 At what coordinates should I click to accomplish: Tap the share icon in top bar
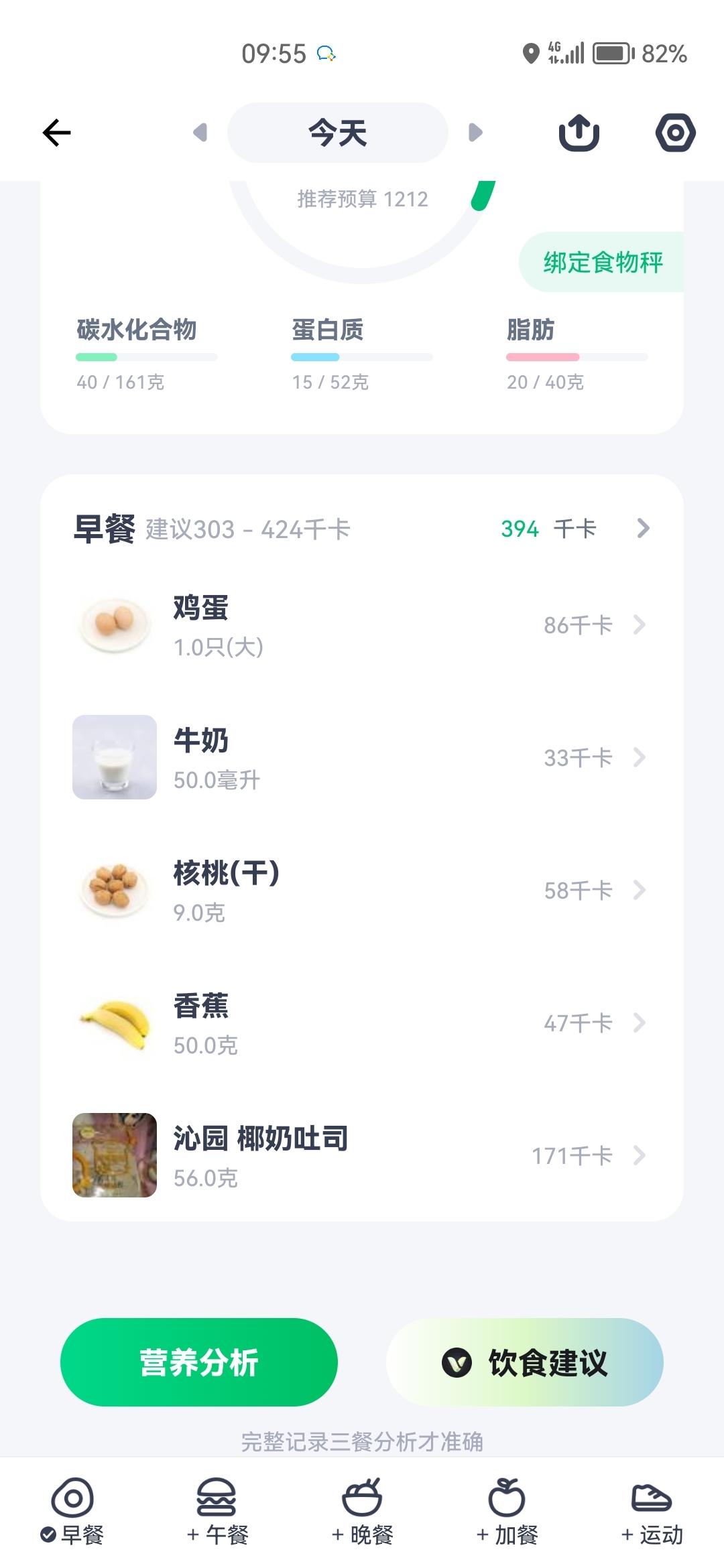tap(579, 133)
